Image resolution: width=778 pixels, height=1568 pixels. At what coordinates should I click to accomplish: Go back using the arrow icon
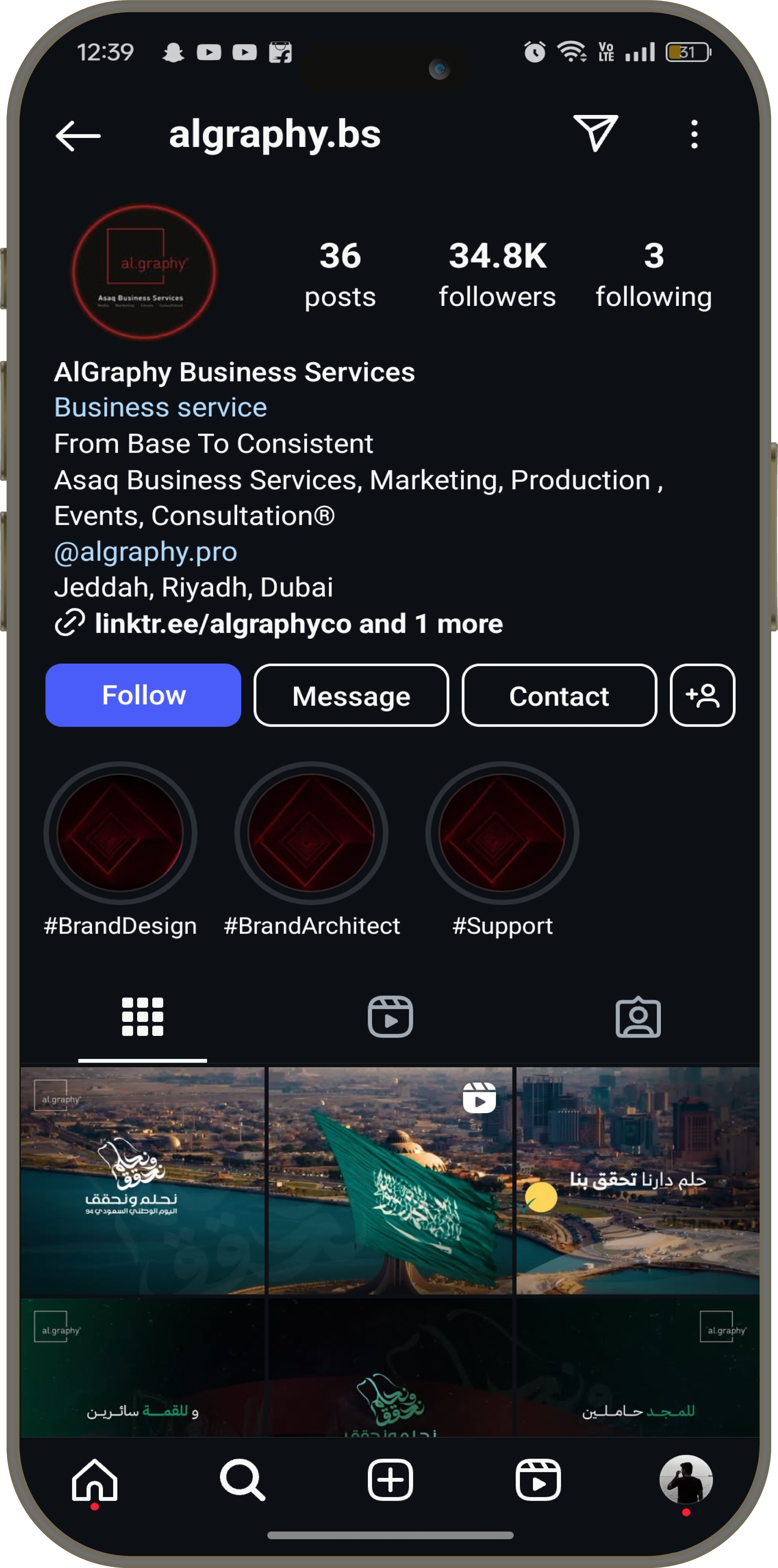78,135
